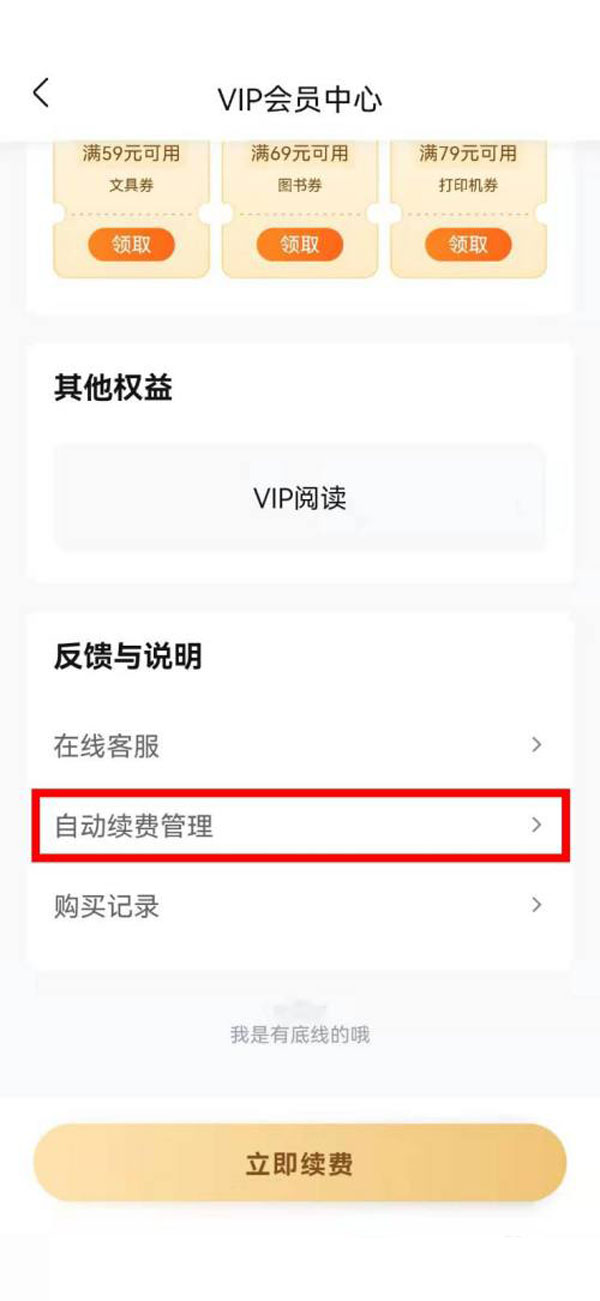View 购买记录 purchase history
Screen dimensions: 600x1301
tap(299, 906)
